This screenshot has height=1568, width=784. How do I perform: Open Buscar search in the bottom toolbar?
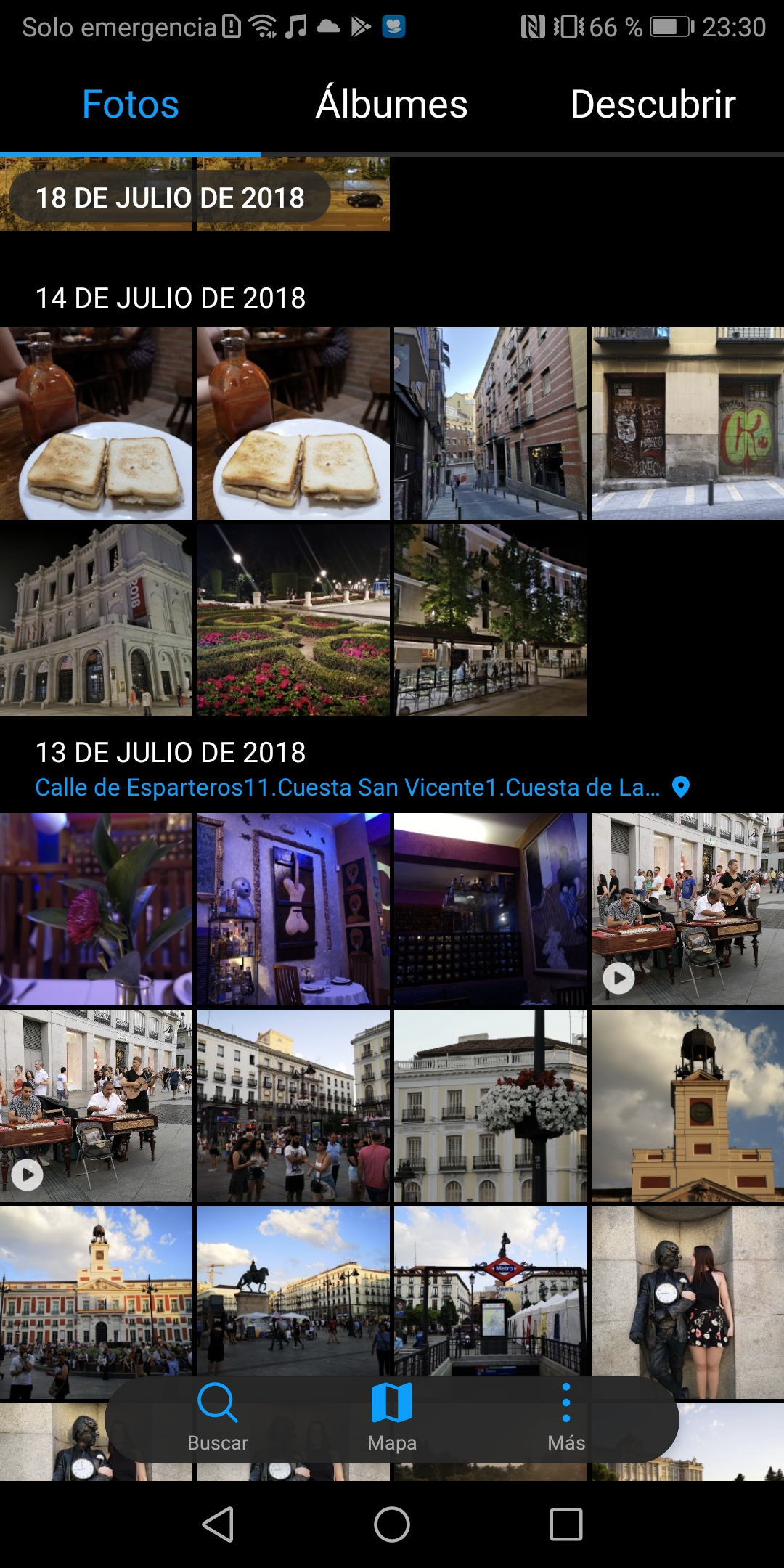coord(218,1417)
